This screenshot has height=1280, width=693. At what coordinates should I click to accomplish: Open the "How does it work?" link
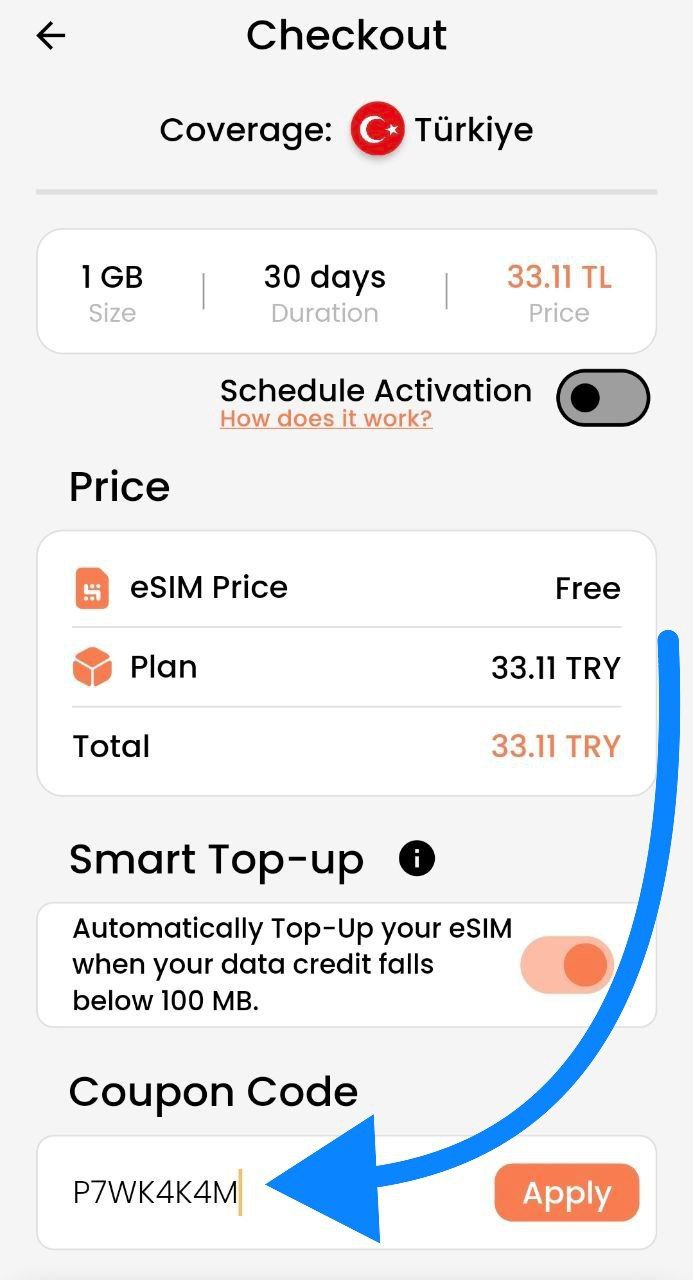coord(326,418)
